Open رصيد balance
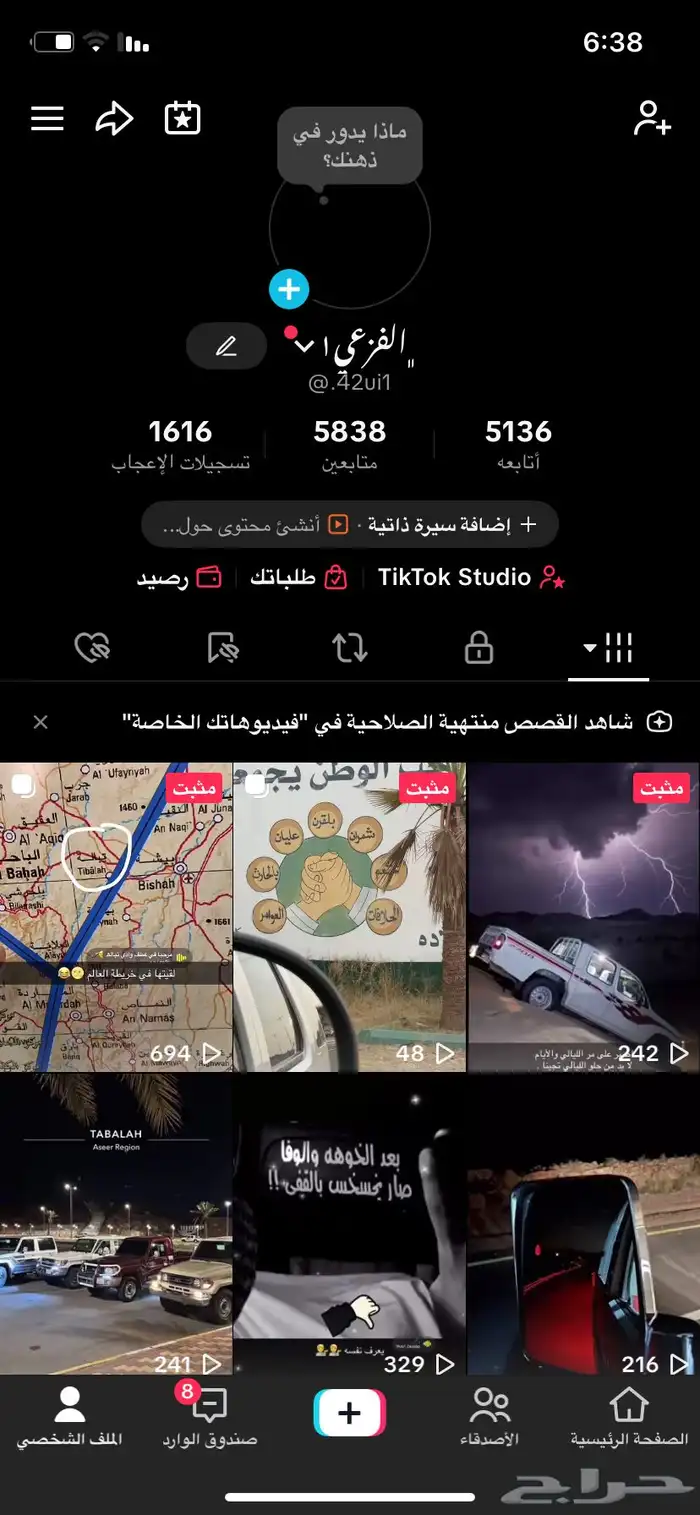This screenshot has width=700, height=1515. [x=179, y=578]
